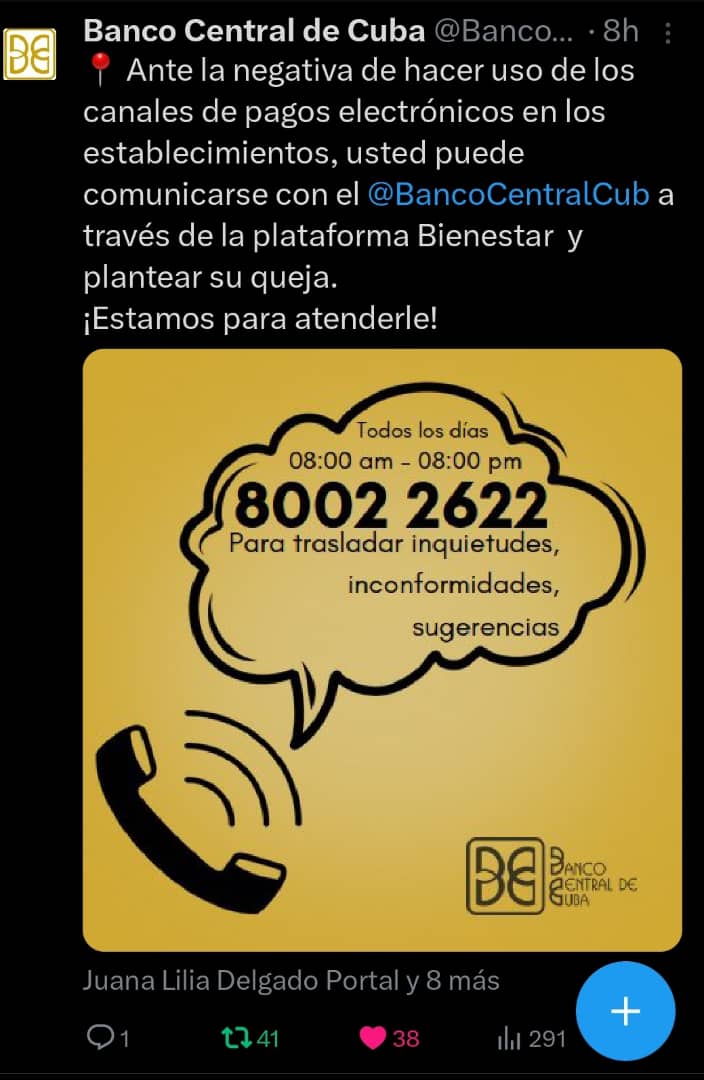Open Banco Central de Cuba profile avatar

30,54
